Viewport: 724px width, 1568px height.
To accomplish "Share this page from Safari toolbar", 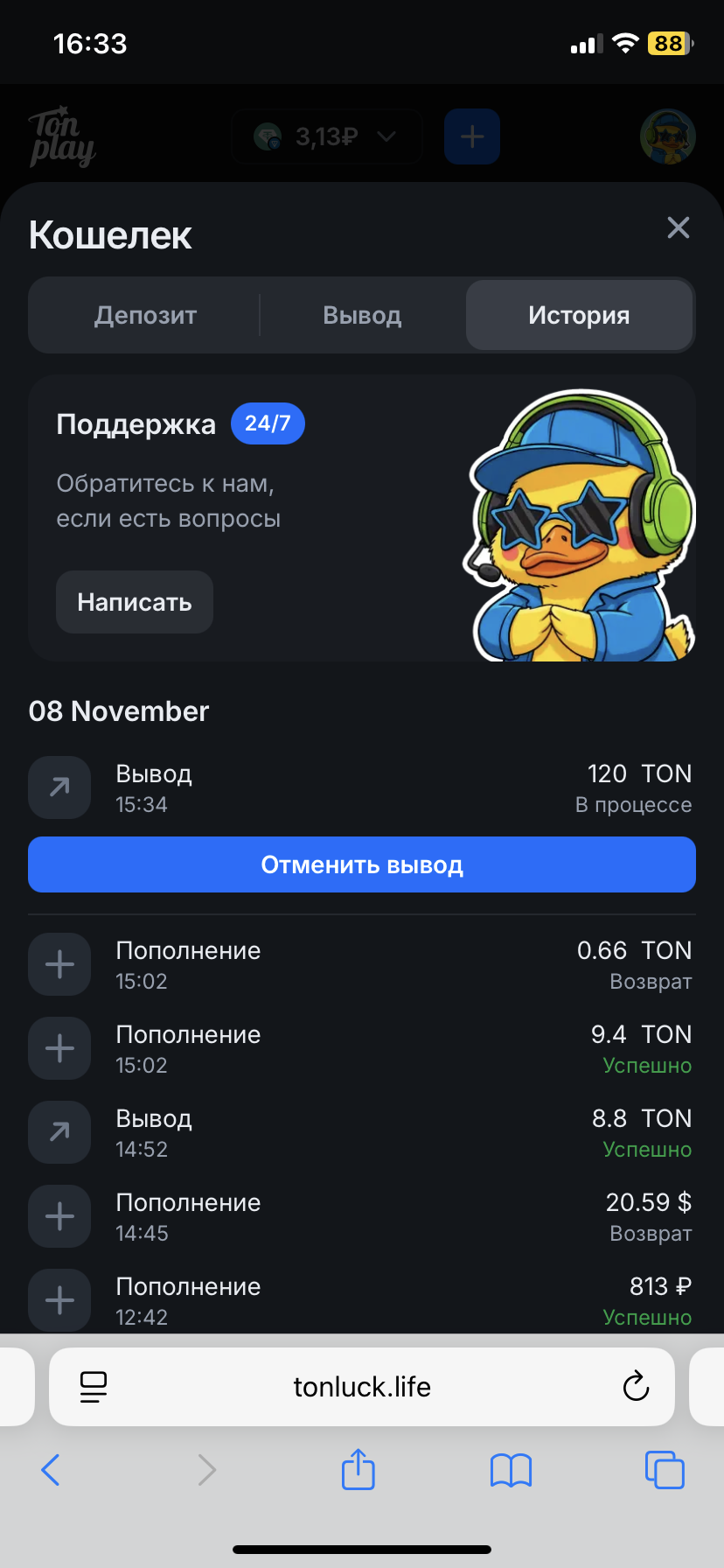I will point(358,1469).
